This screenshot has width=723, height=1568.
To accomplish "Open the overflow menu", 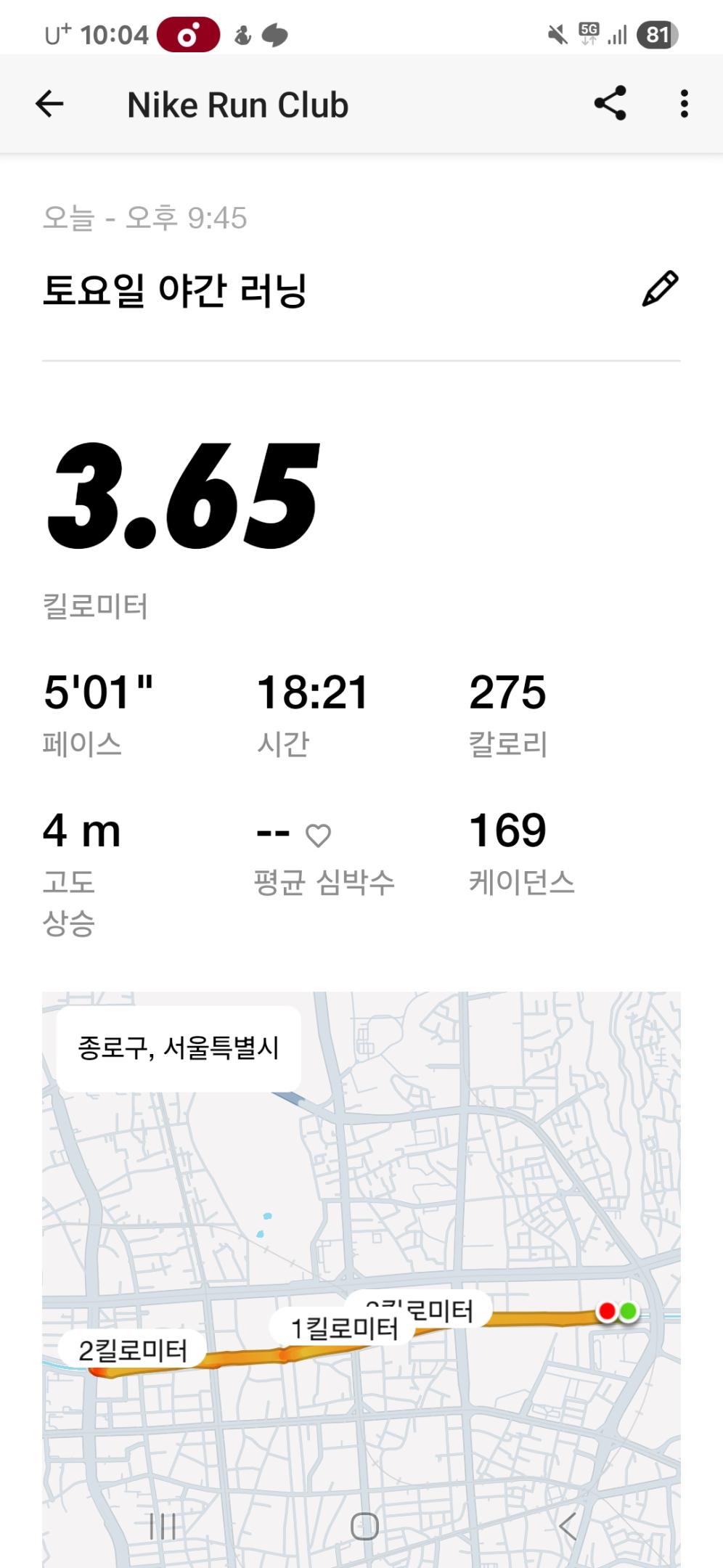I will click(x=684, y=104).
